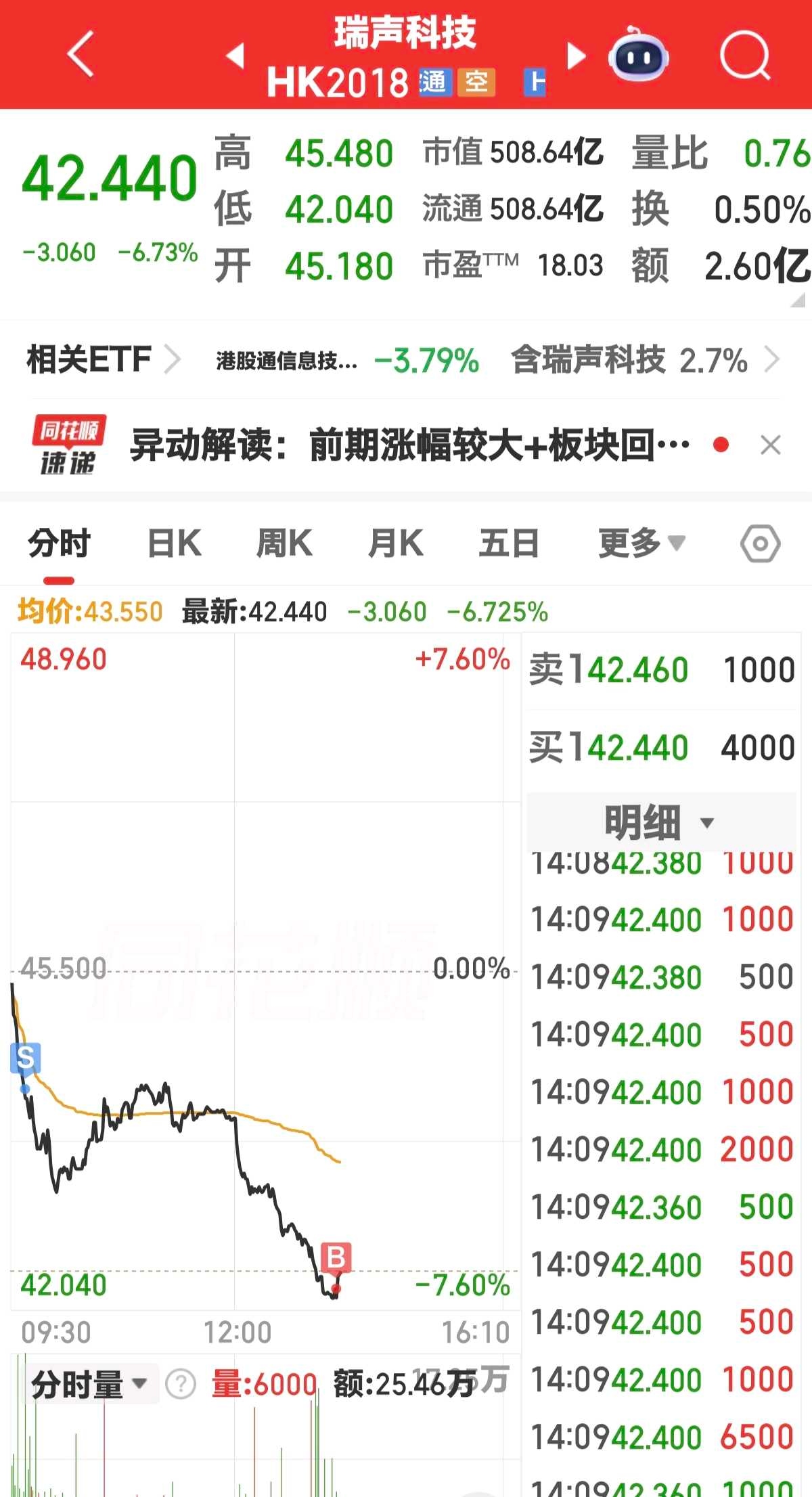Open the 相关ETF section
This screenshot has height=1497, width=812.
(x=103, y=359)
